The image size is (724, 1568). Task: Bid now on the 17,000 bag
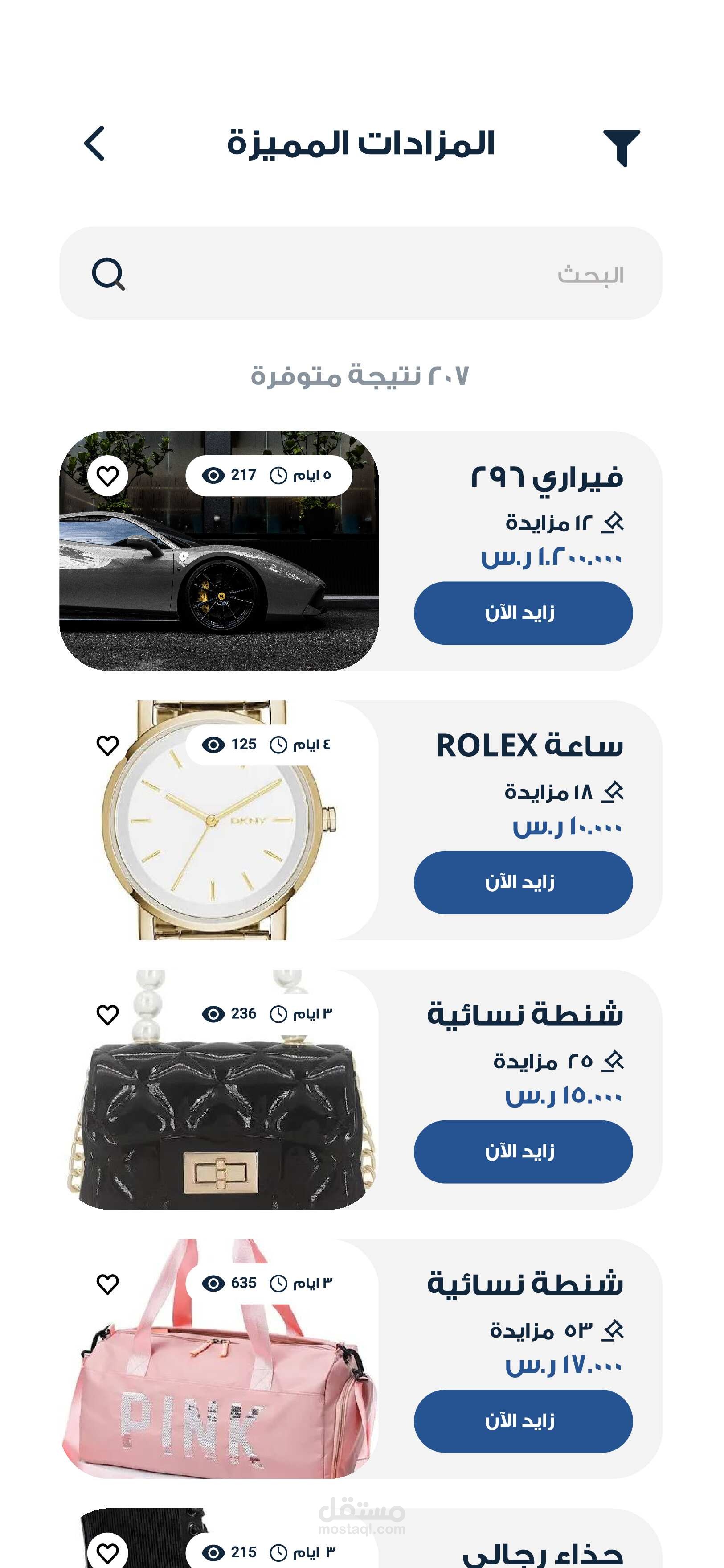(x=523, y=1421)
